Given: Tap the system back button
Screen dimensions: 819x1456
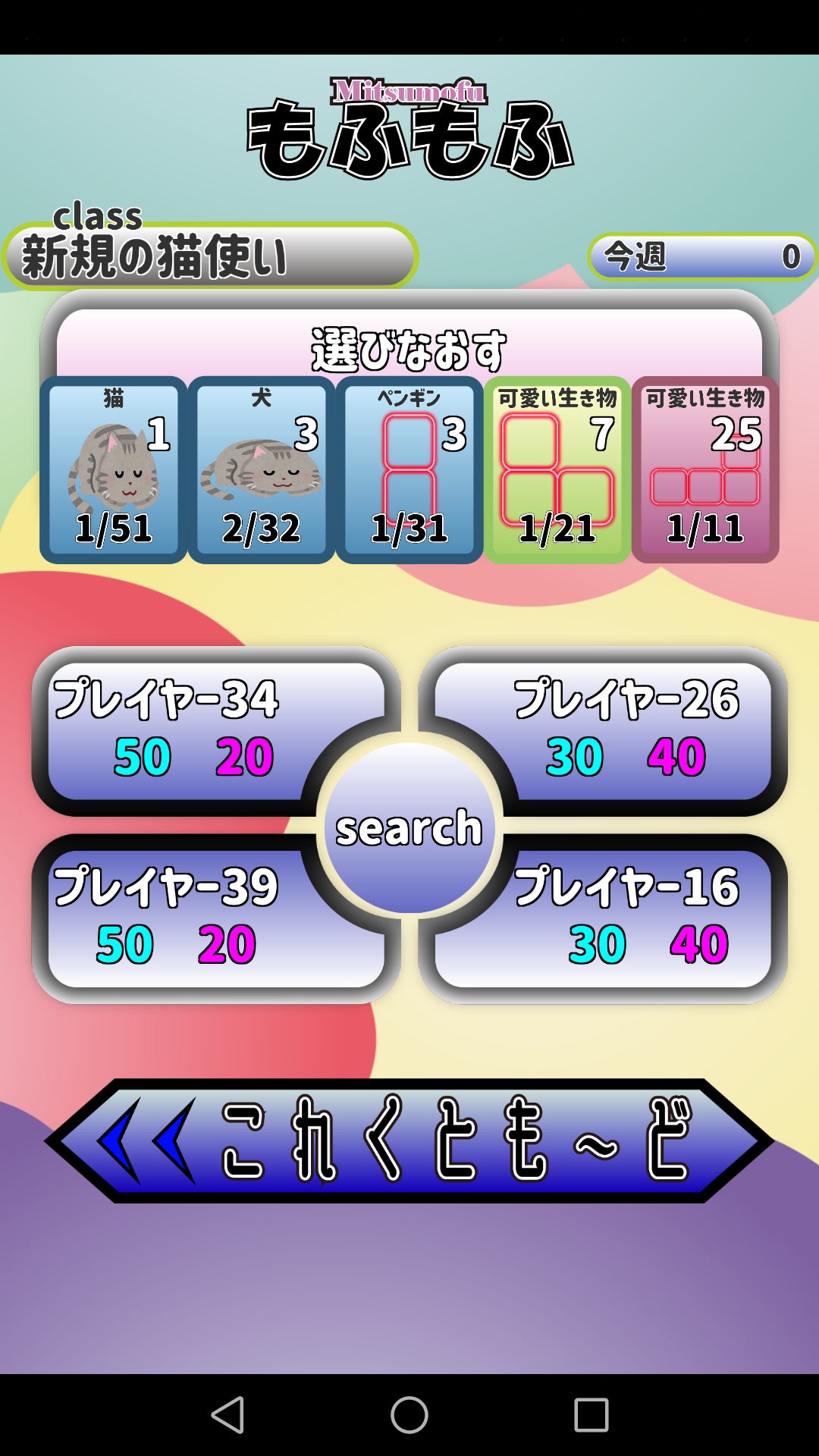Looking at the screenshot, I should [x=227, y=1415].
